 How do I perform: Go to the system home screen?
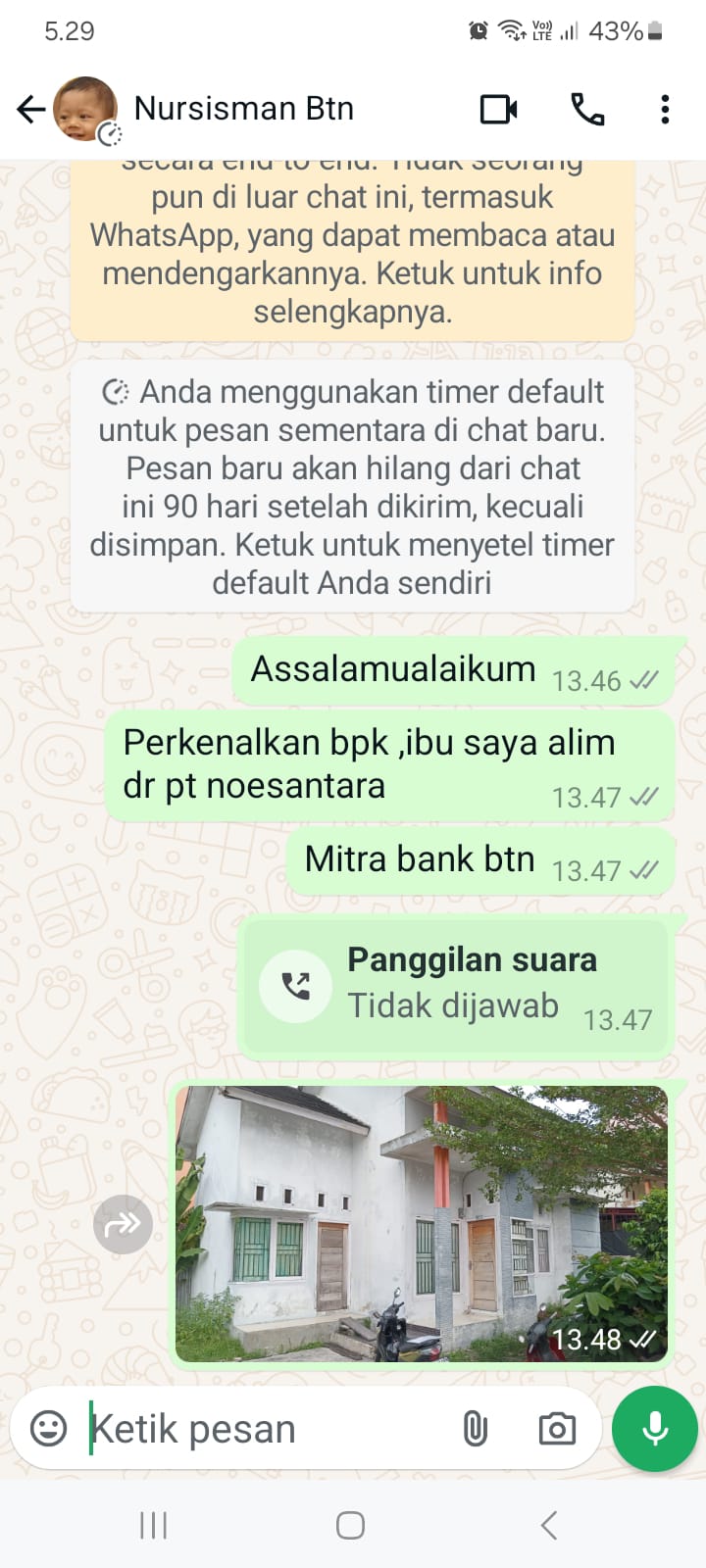[x=350, y=1525]
